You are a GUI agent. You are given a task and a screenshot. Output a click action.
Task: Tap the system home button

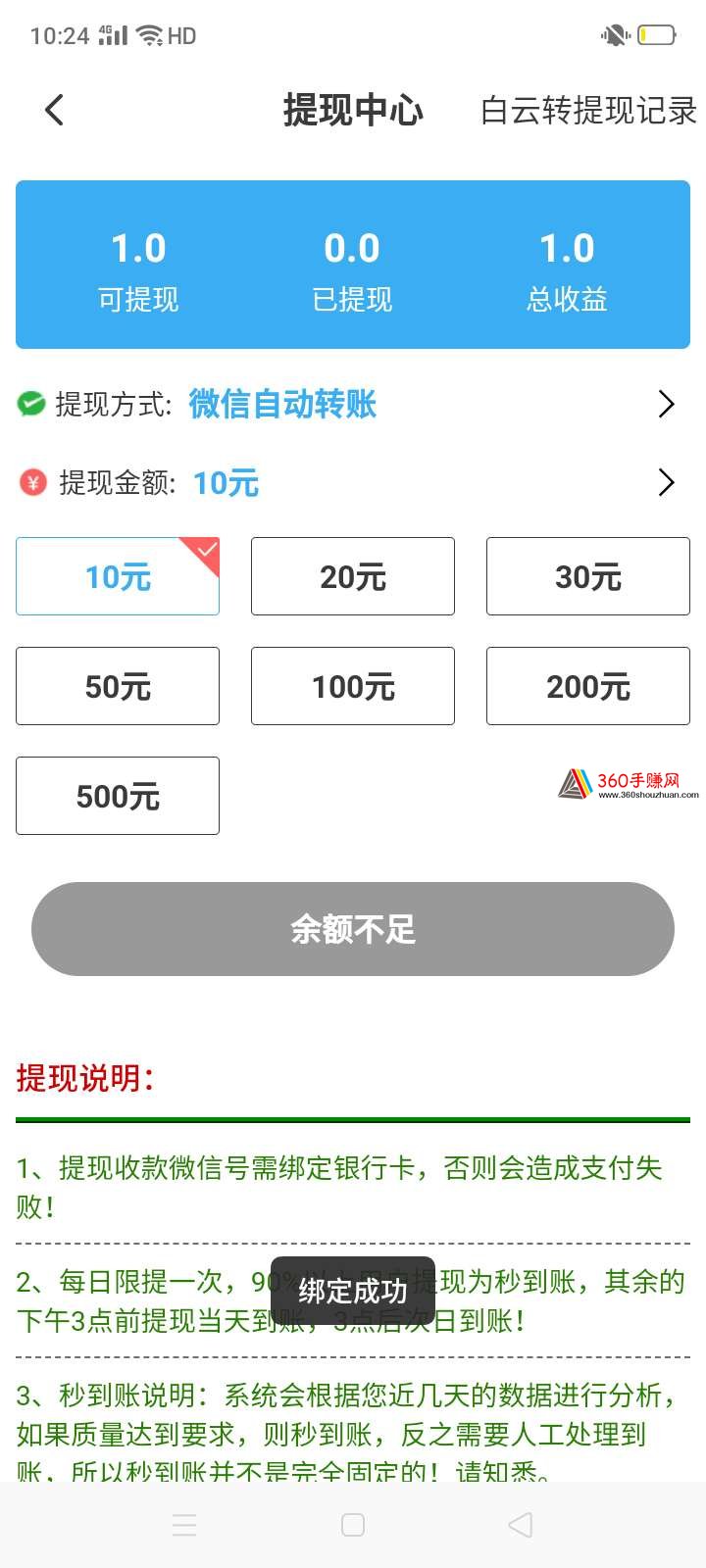[353, 1525]
